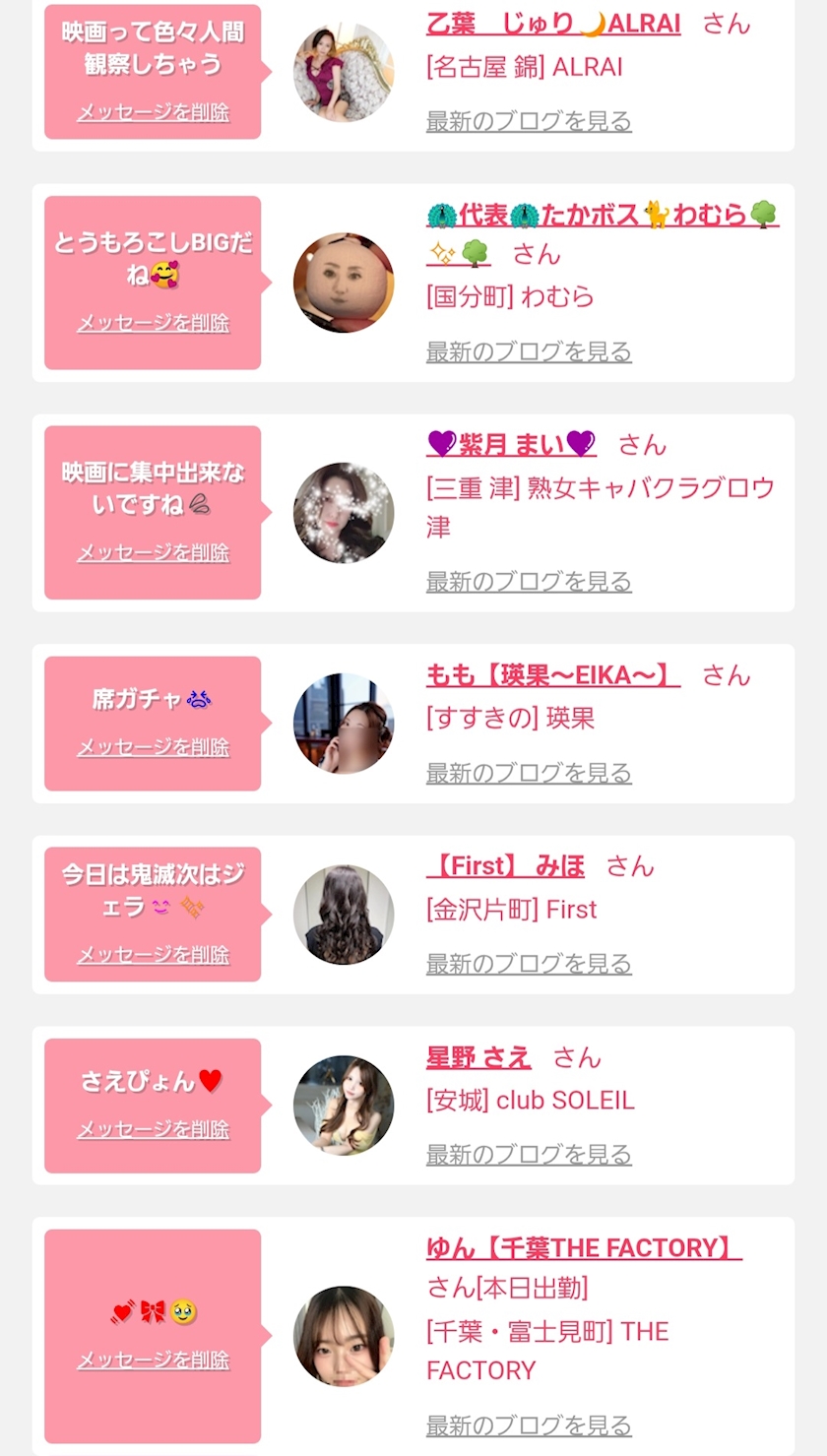
Task: Open 【First】みほ profile link
Action: click(505, 866)
